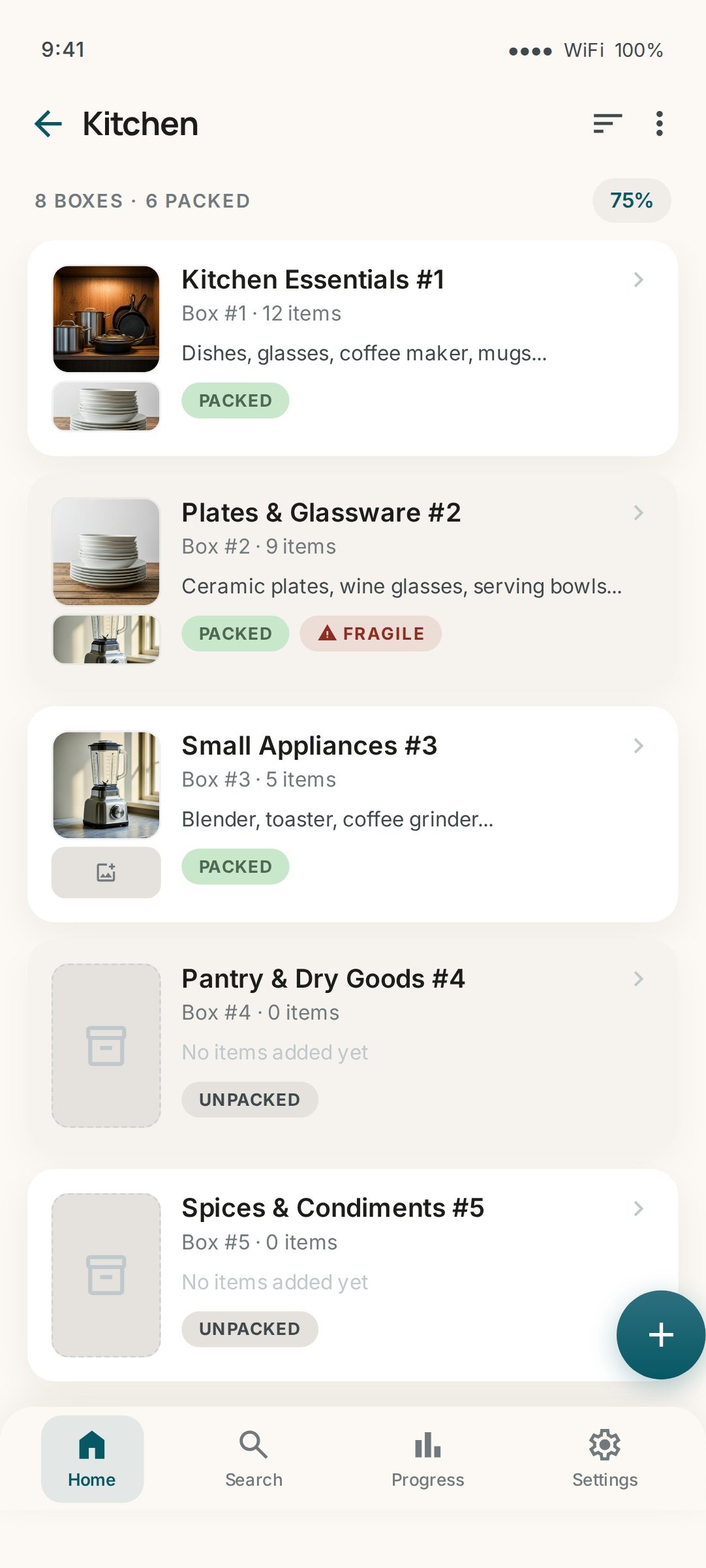This screenshot has height=1568, width=706.
Task: Add a photo to Small Appliances #3
Action: (106, 872)
